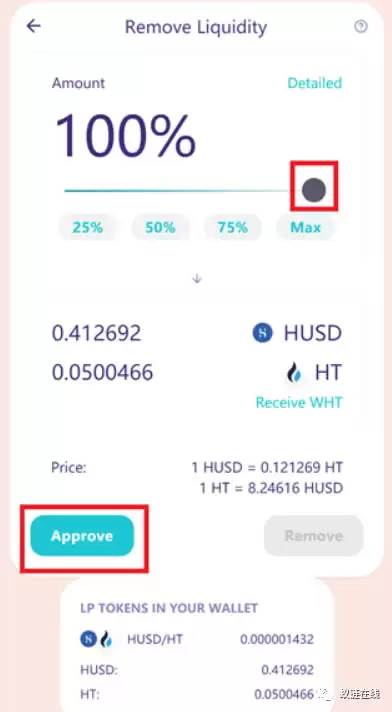The height and width of the screenshot is (712, 392).
Task: Approve the liquidity removal
Action: [82, 536]
